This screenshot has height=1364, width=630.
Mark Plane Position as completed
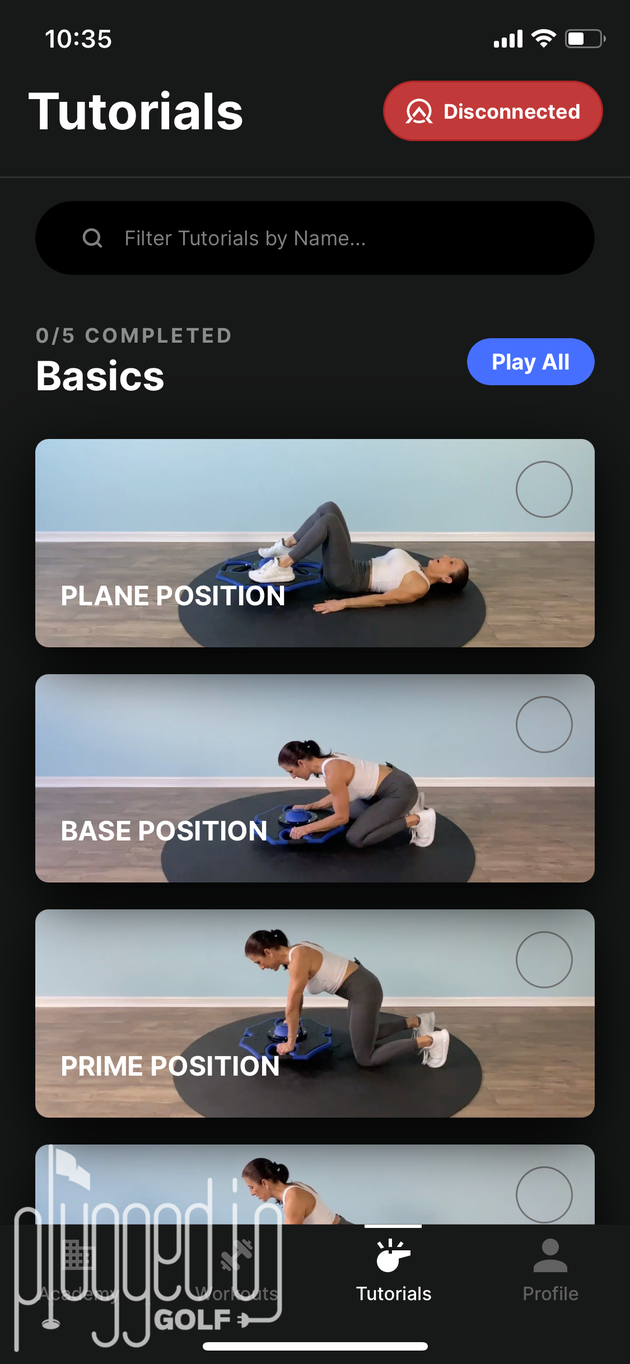pos(544,489)
